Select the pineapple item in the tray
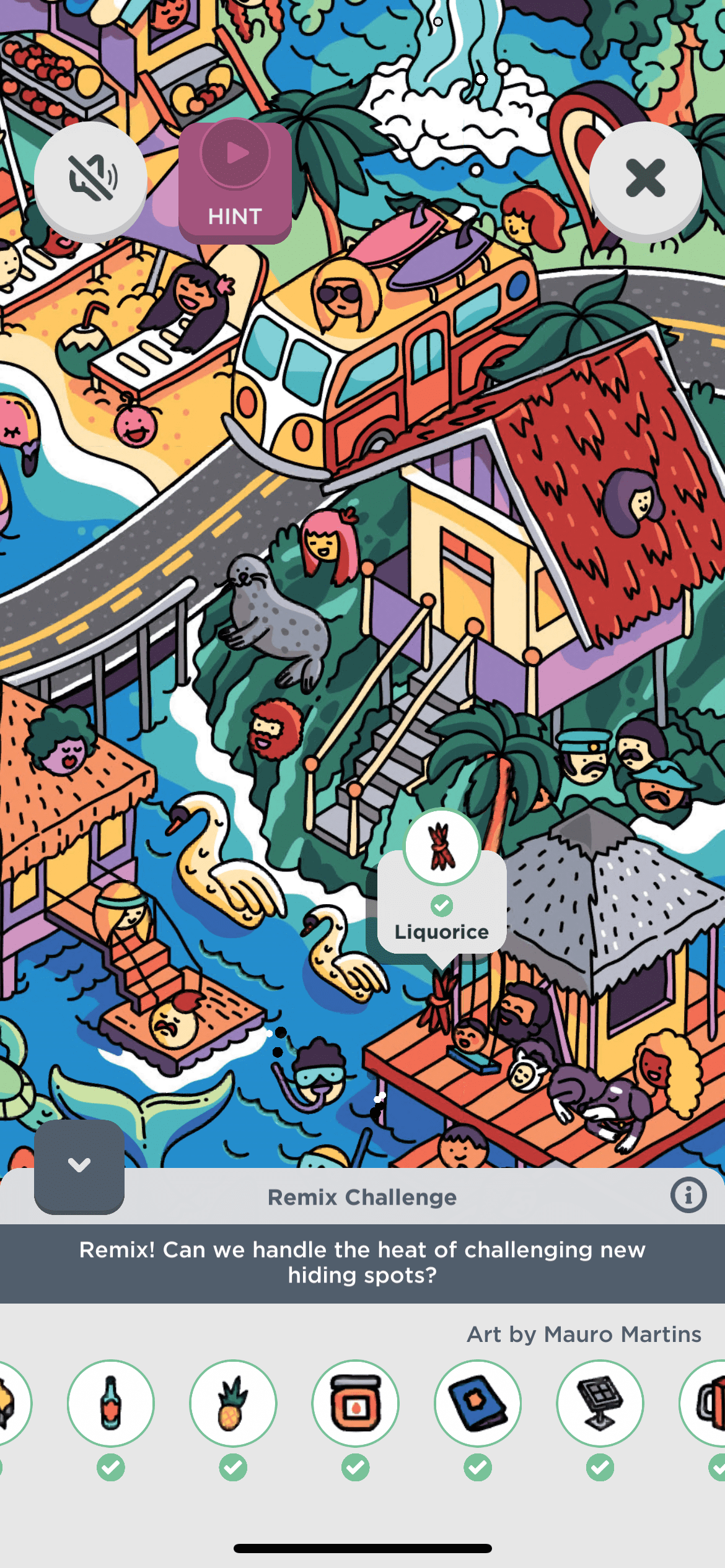Screen dimensions: 725x1568 click(x=233, y=1403)
